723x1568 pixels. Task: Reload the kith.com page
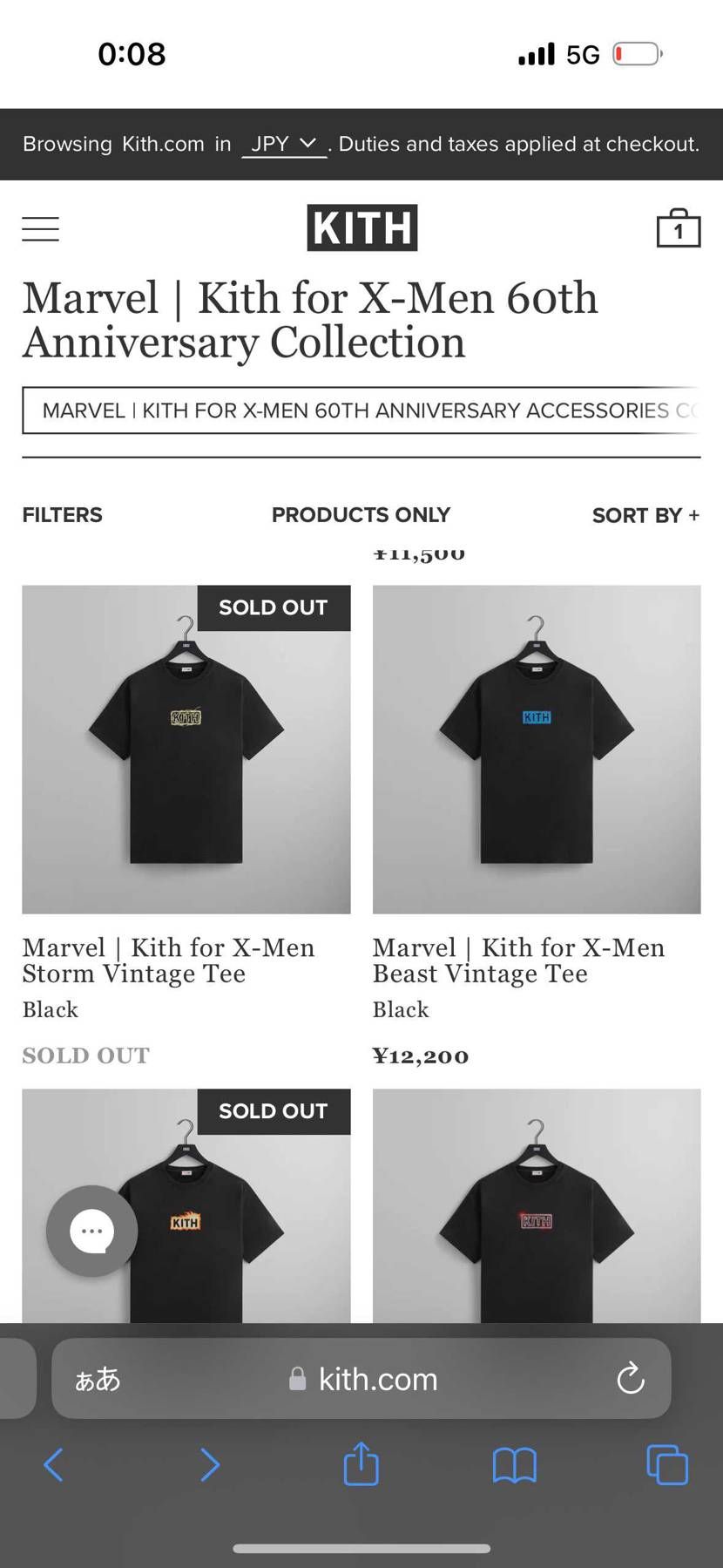pos(630,1379)
